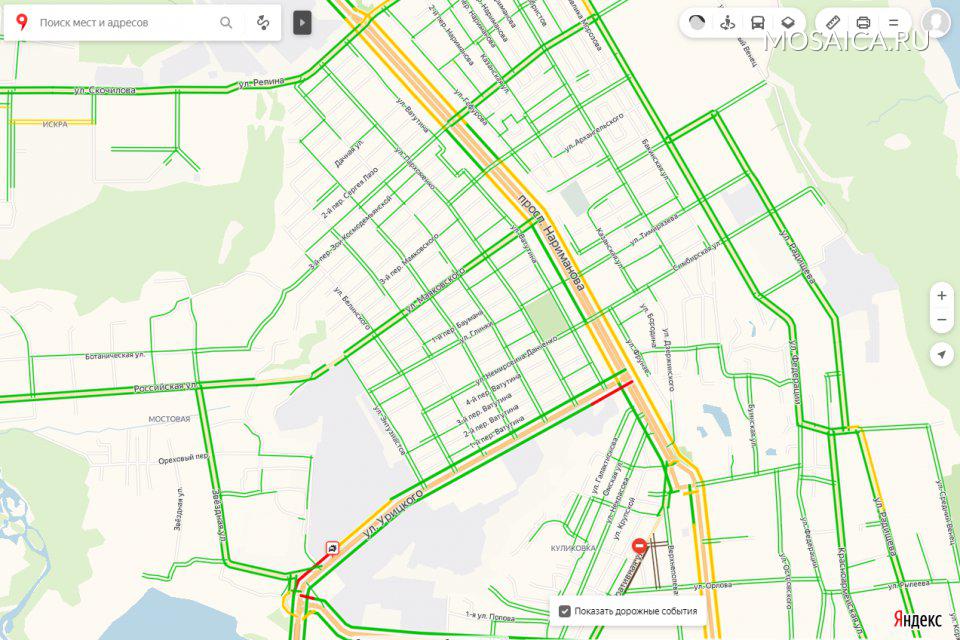The image size is (960, 640).
Task: Expand the side panel arrow
Action: 302,22
